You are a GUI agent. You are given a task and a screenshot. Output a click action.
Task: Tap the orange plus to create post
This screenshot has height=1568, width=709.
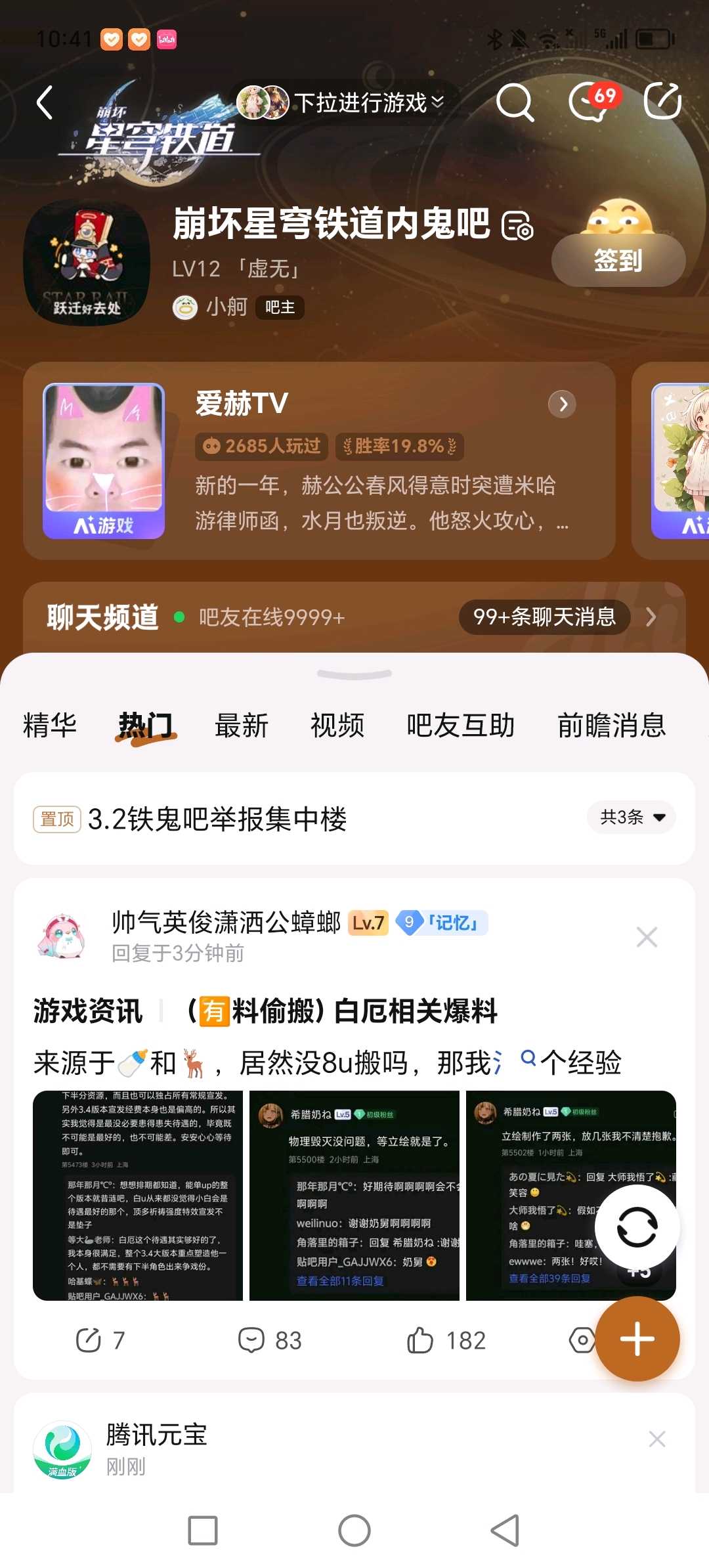[637, 1339]
